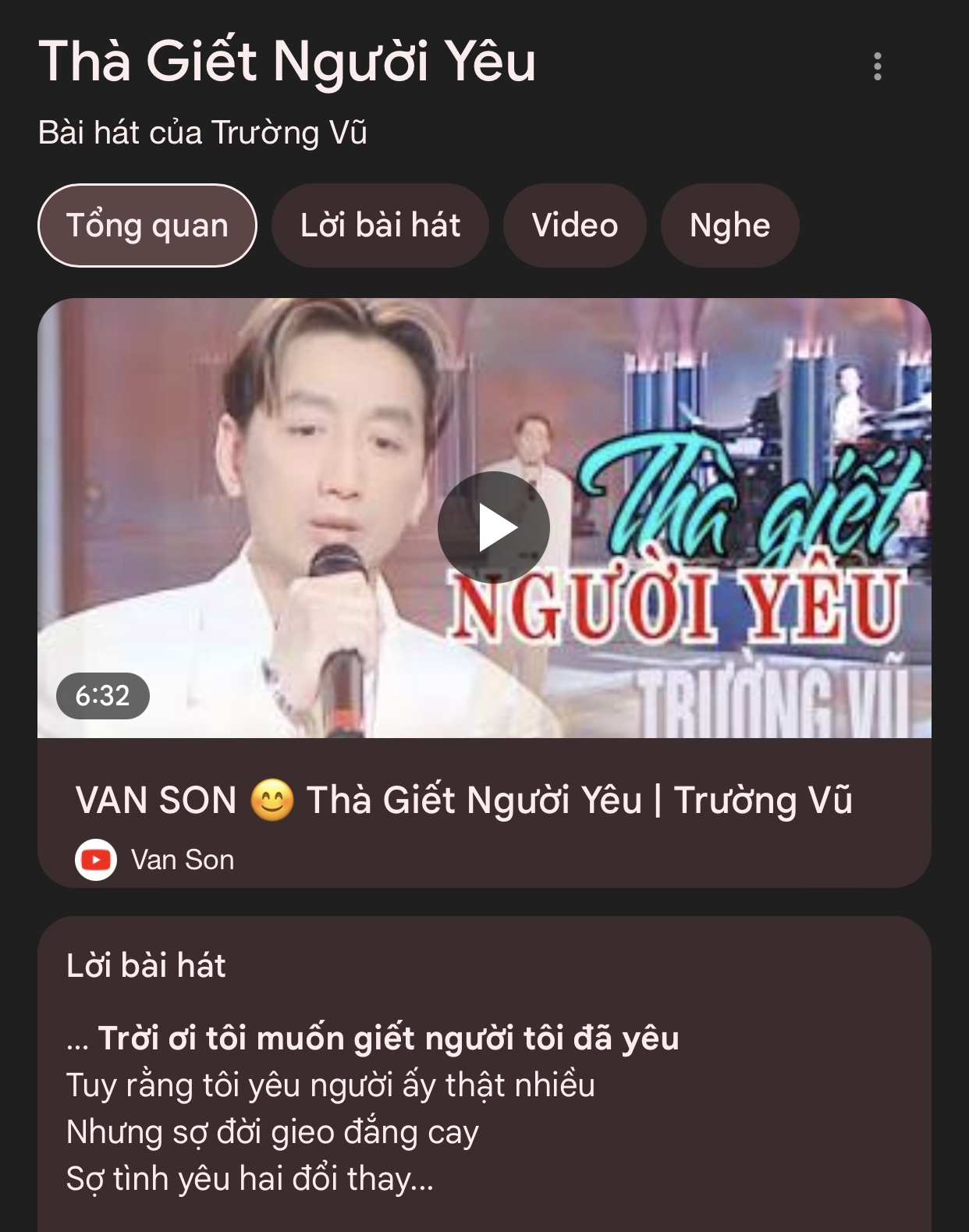This screenshot has width=969, height=1232.
Task: Switch to the Nghe tab
Action: tap(729, 225)
